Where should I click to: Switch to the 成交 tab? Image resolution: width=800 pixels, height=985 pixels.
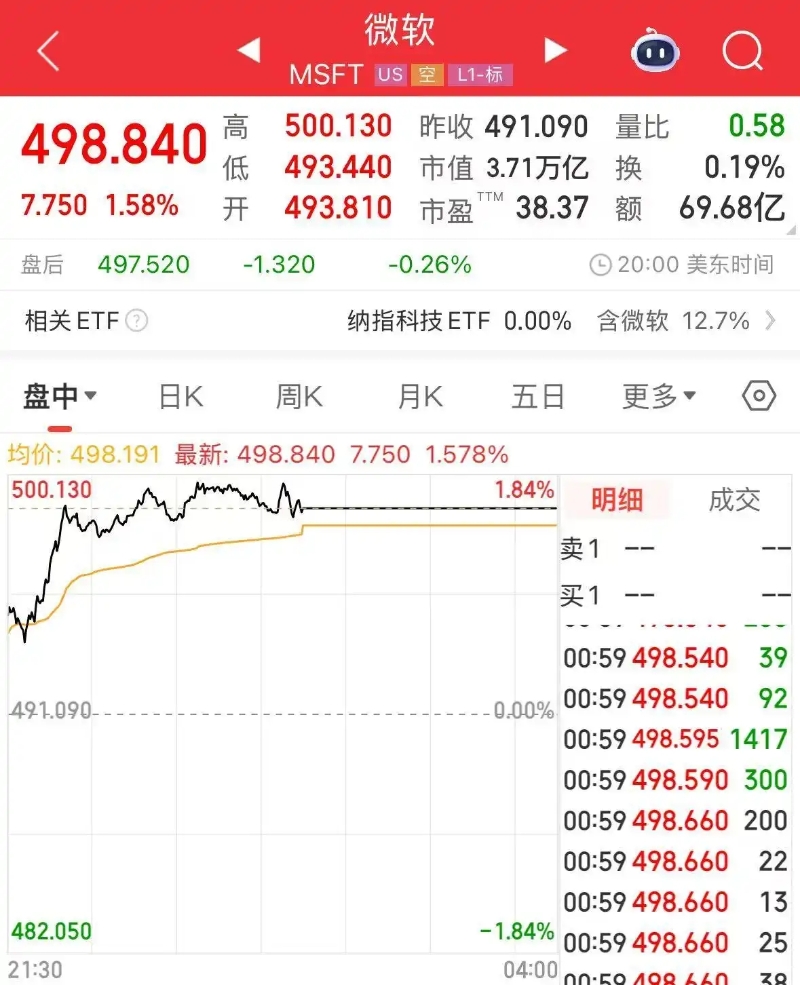(x=735, y=501)
